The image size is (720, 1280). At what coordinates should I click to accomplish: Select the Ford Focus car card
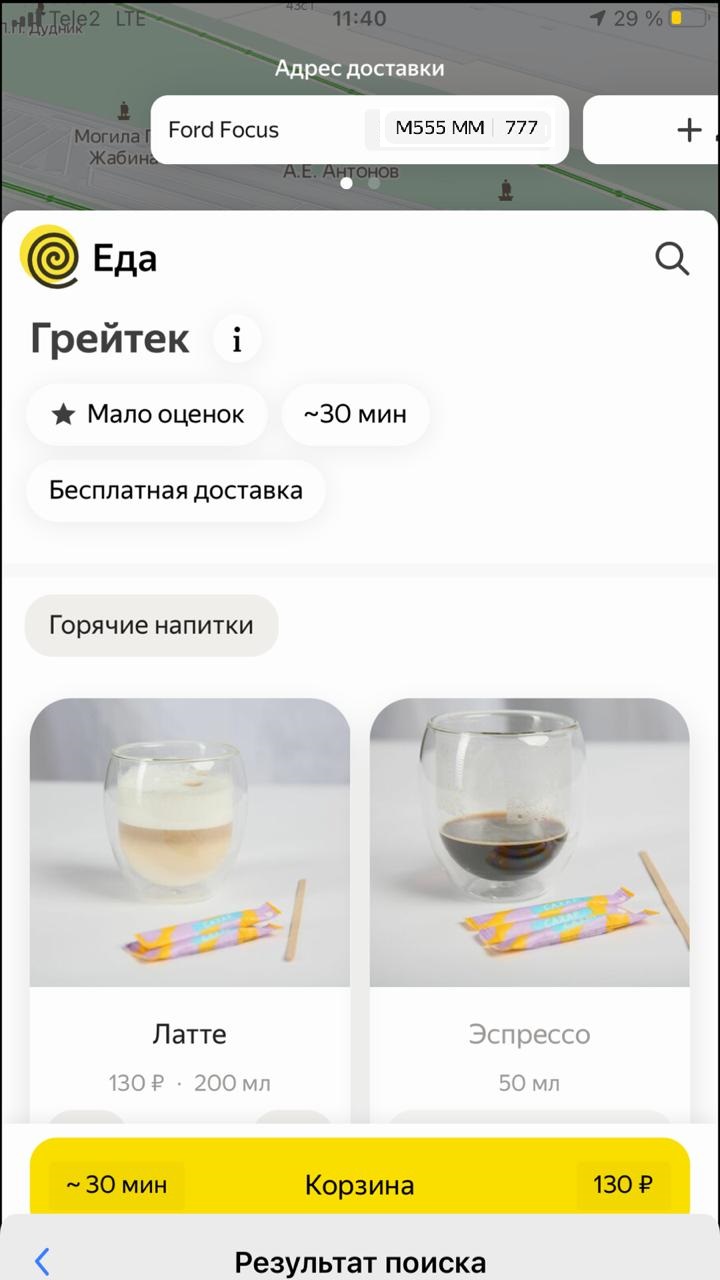[358, 129]
